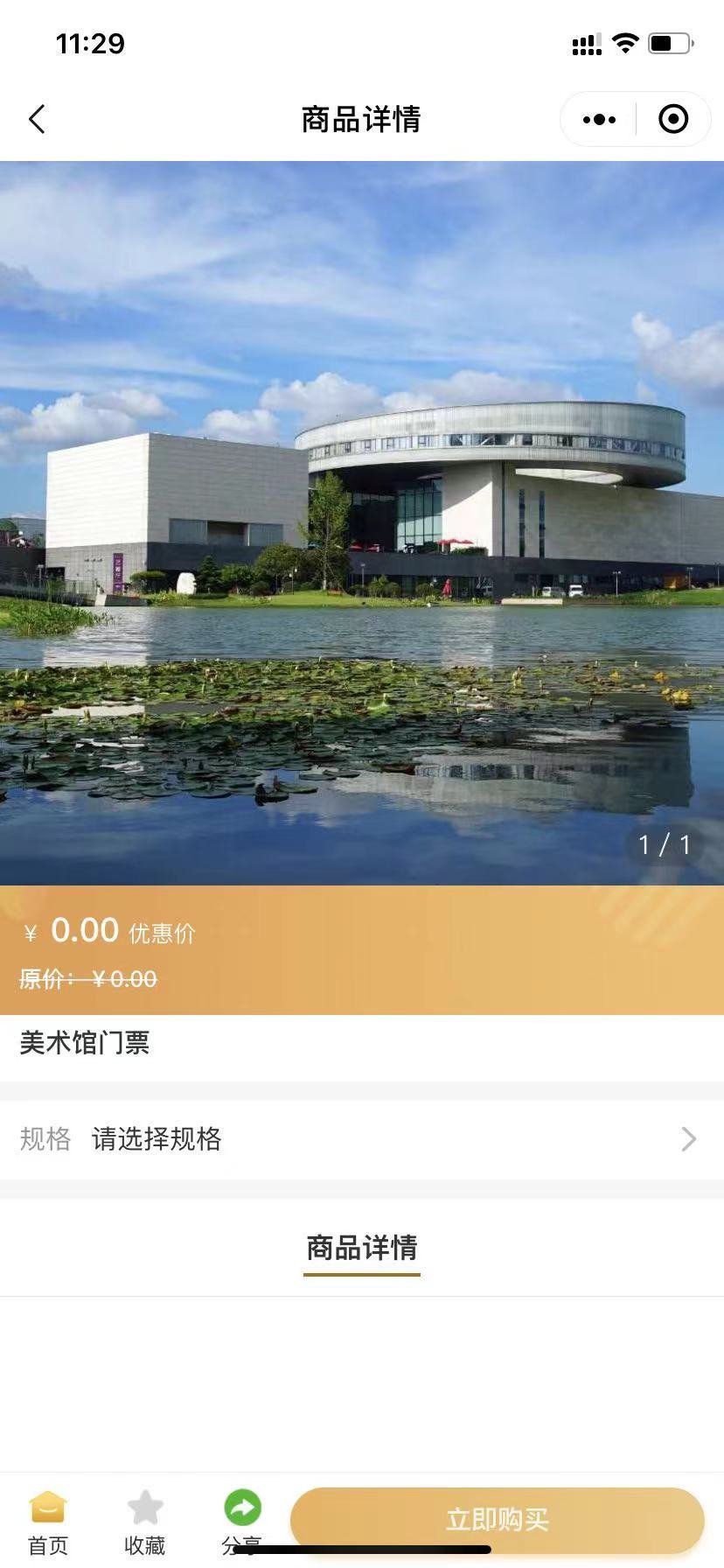Go back using the top-left arrow
The height and width of the screenshot is (1568, 724).
pyautogui.click(x=37, y=120)
